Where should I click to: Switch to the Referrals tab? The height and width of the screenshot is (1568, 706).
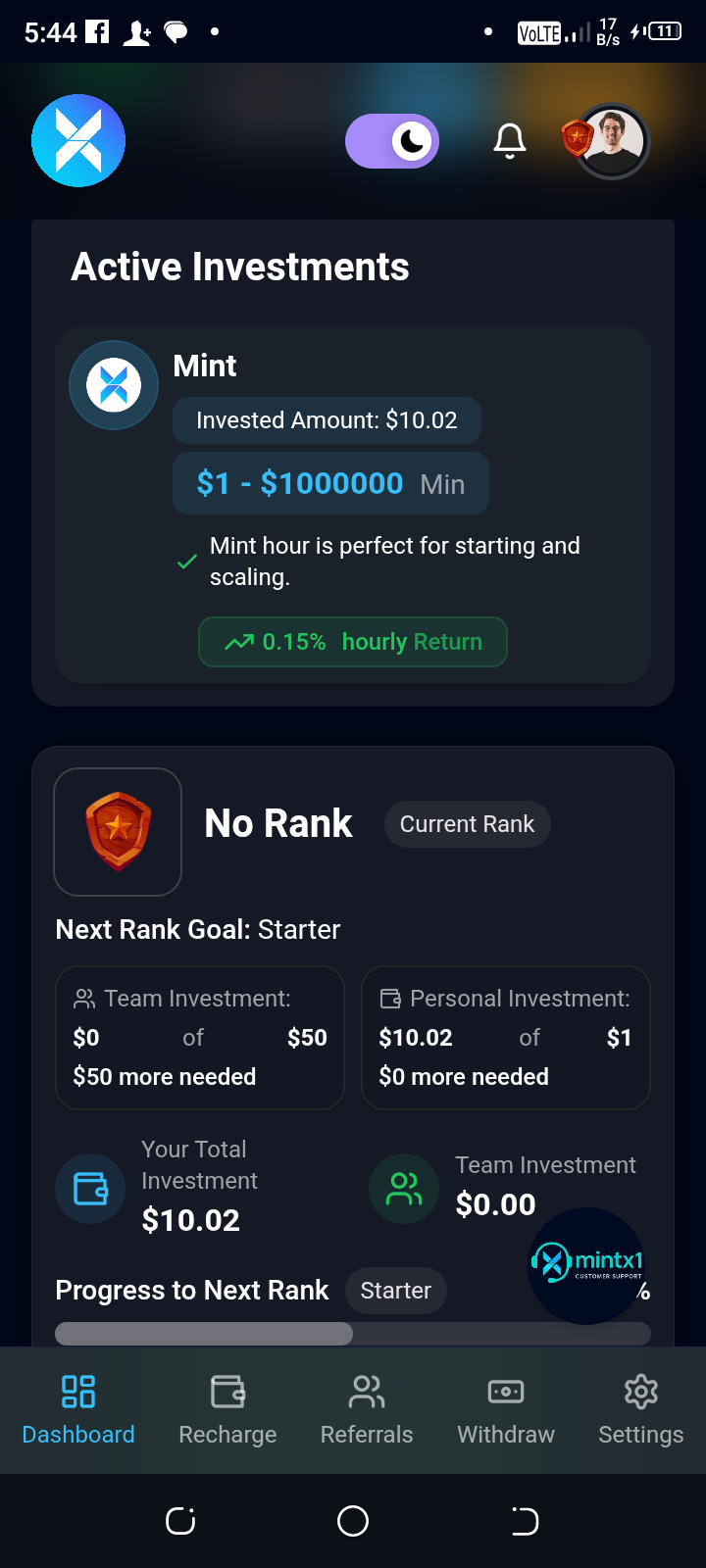click(x=367, y=1409)
